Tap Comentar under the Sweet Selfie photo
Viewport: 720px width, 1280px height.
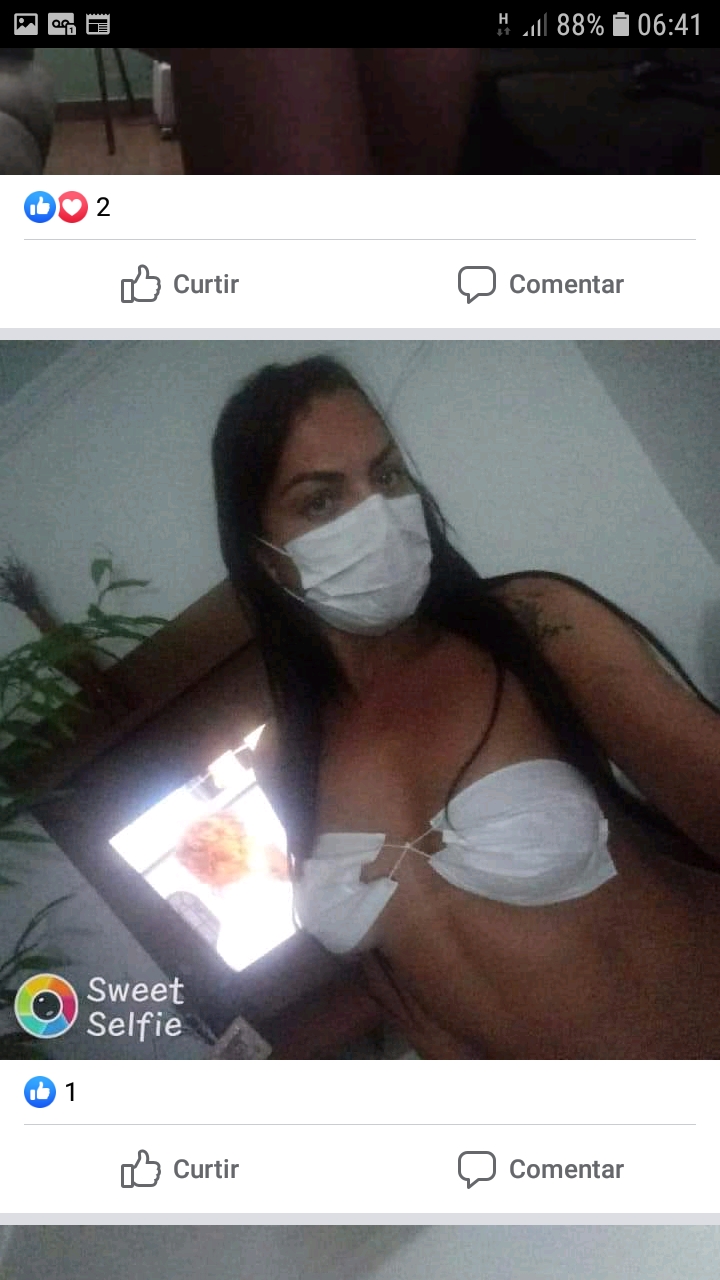pyautogui.click(x=540, y=1169)
